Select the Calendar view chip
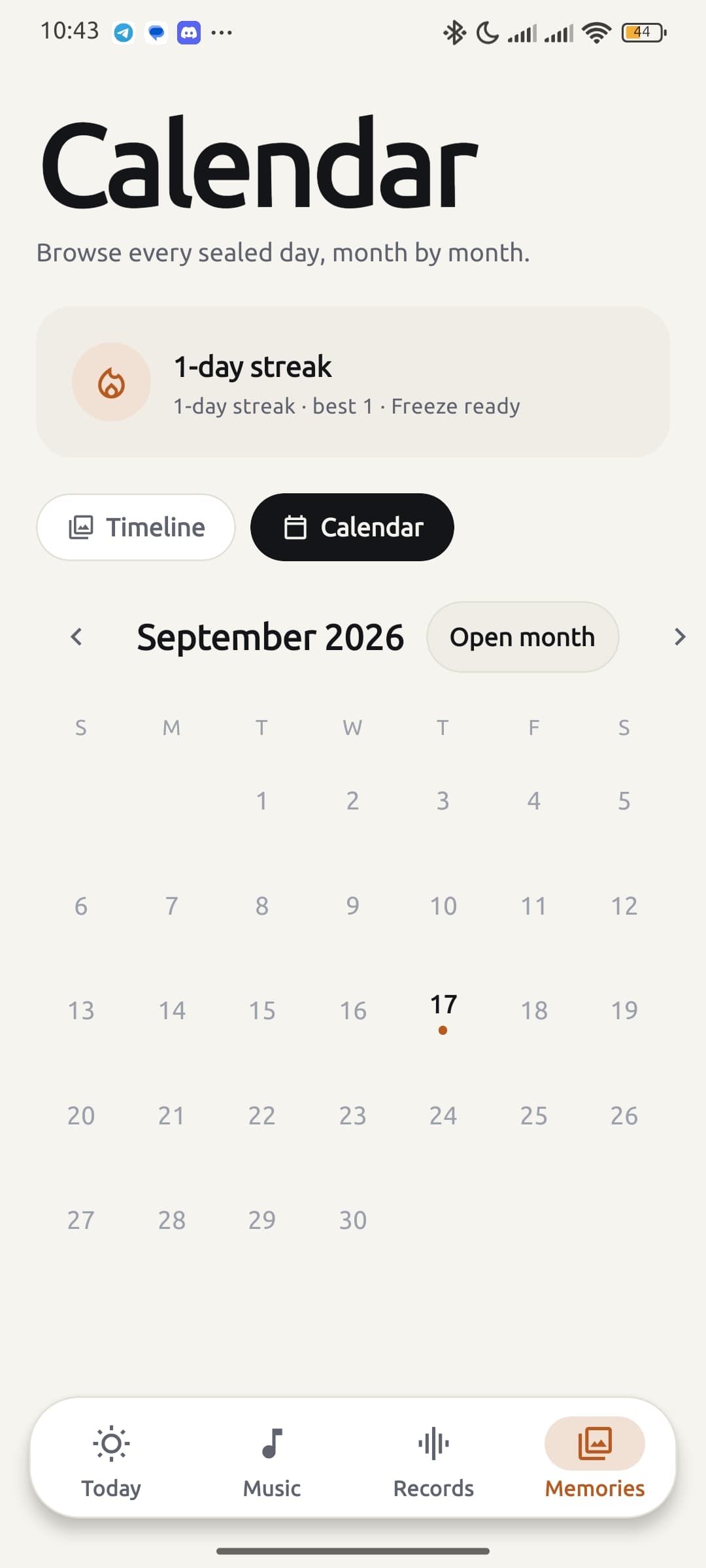706x1568 pixels. tap(352, 527)
